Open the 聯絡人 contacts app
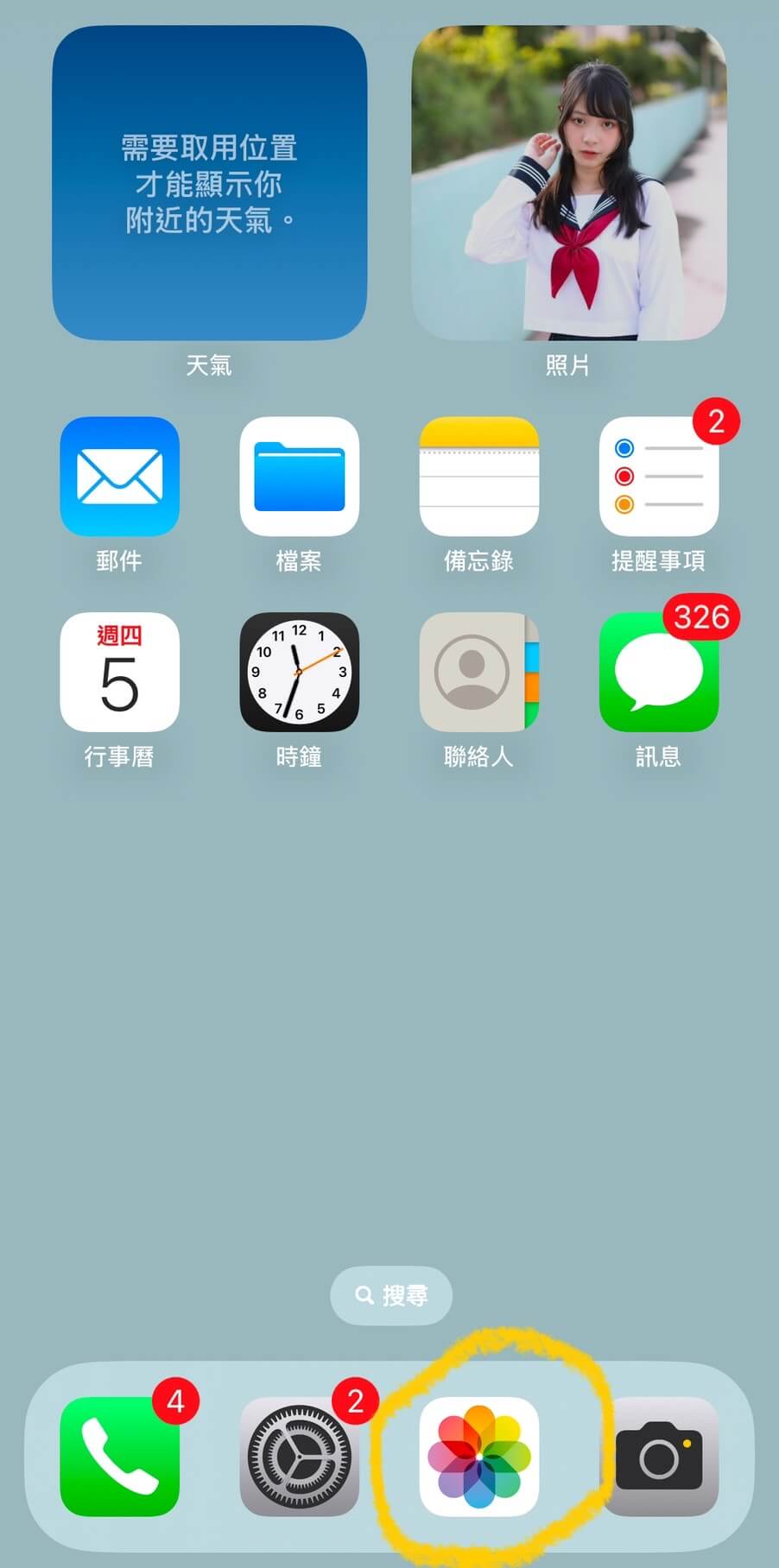Image resolution: width=779 pixels, height=1568 pixels. 478,672
